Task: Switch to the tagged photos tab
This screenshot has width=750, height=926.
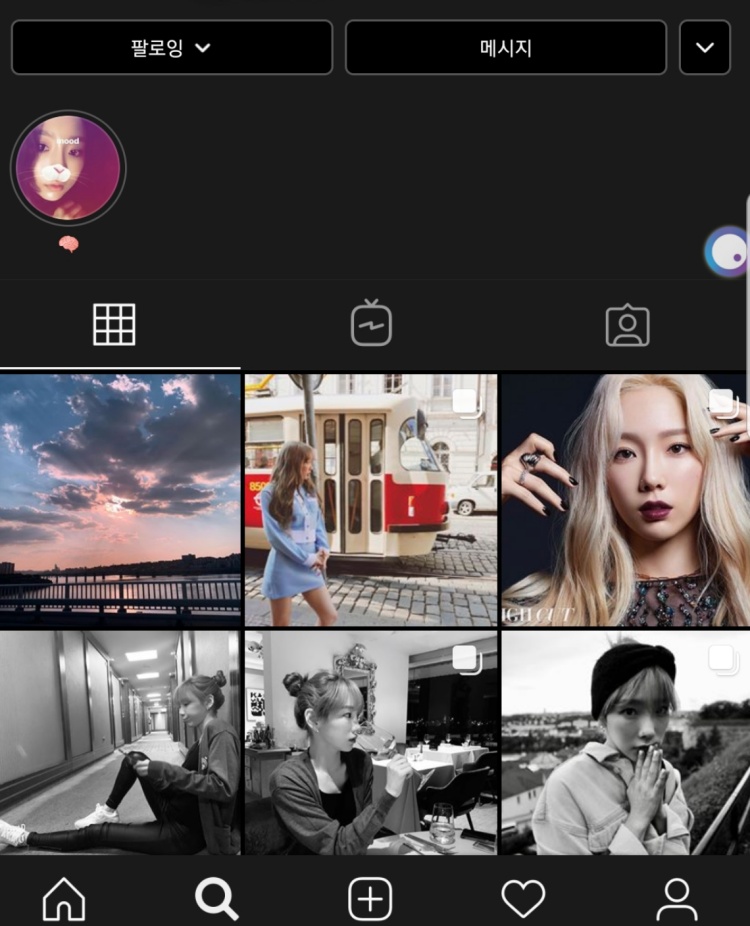Action: coord(627,325)
